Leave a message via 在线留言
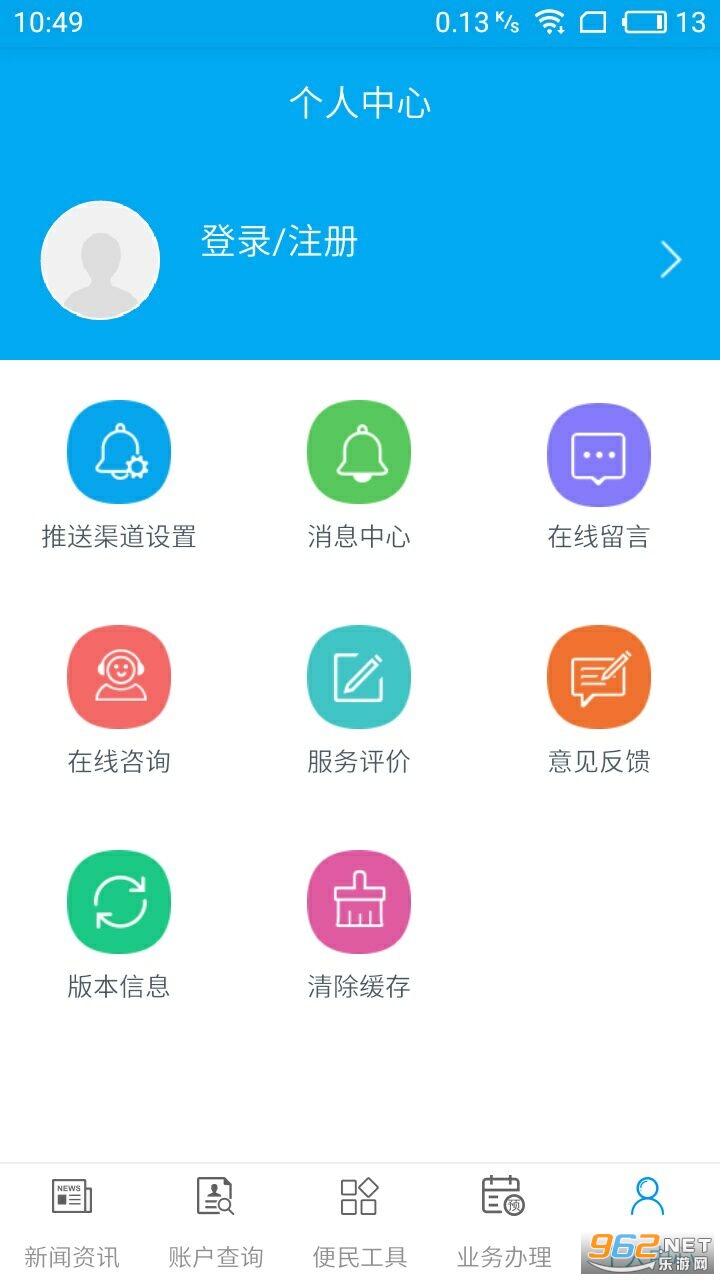 [x=599, y=453]
